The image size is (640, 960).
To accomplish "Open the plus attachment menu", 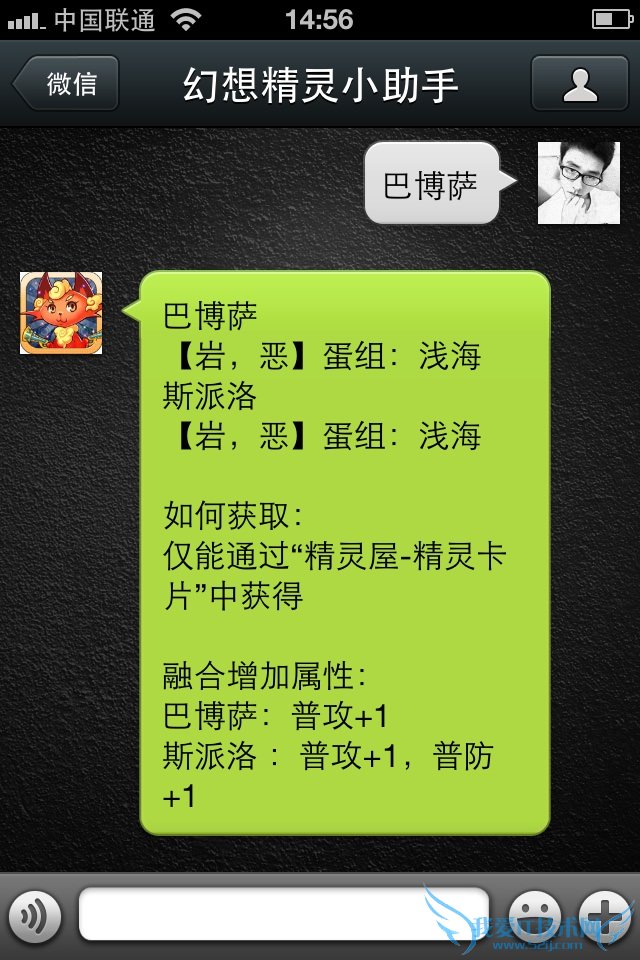I will click(604, 915).
